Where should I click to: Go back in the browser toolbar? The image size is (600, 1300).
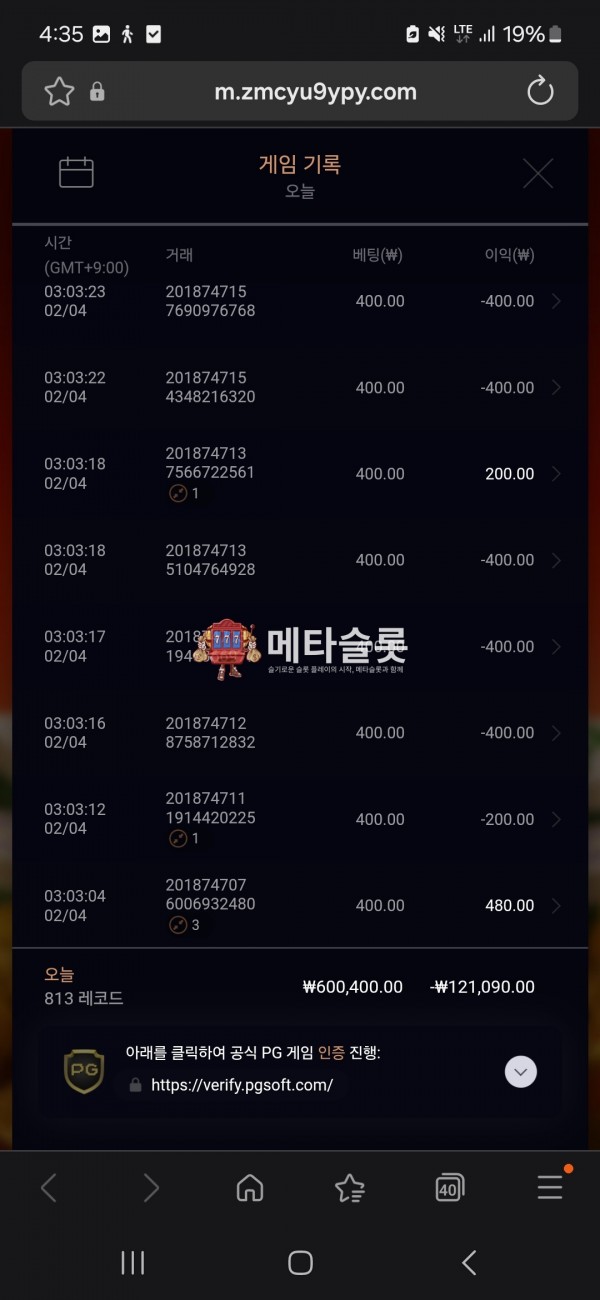click(48, 1188)
